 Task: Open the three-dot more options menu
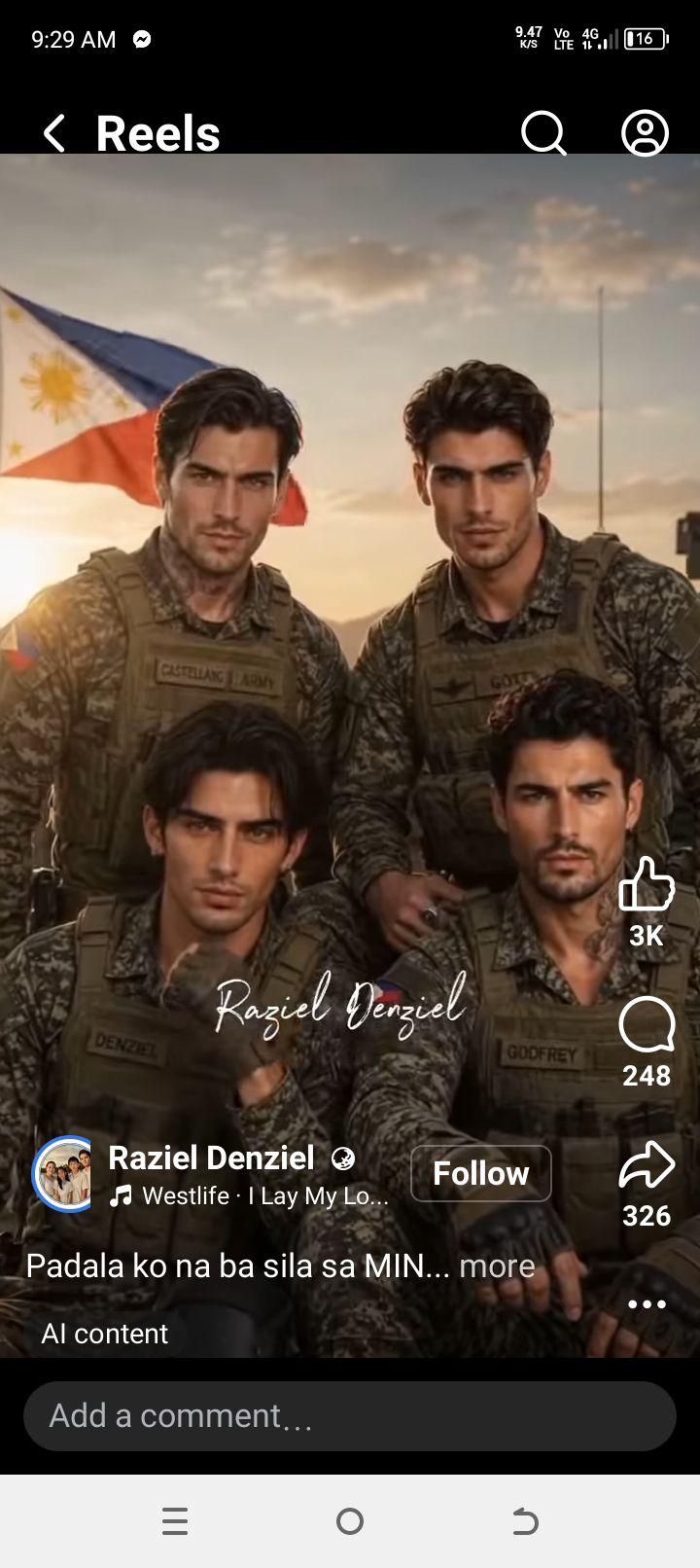(647, 1304)
